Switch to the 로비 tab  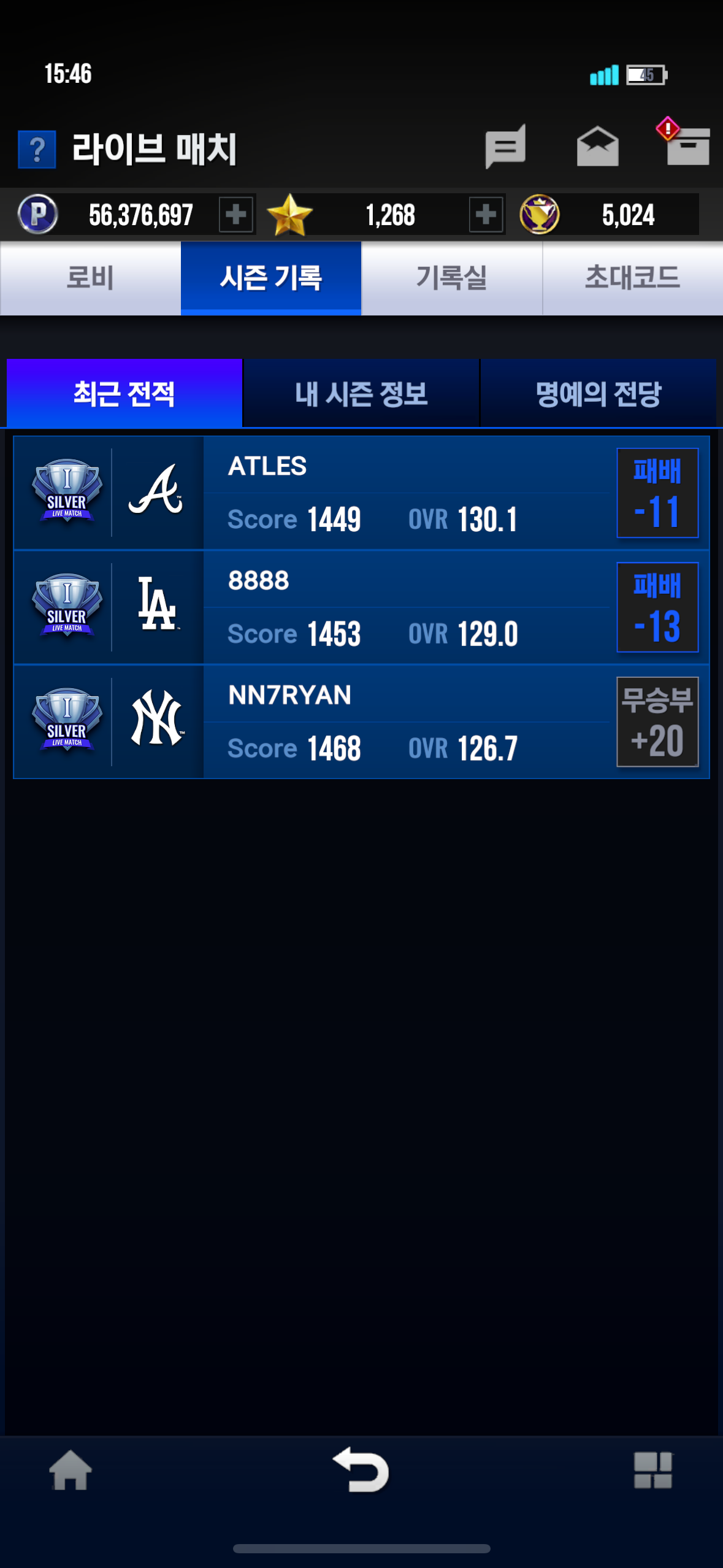90,278
